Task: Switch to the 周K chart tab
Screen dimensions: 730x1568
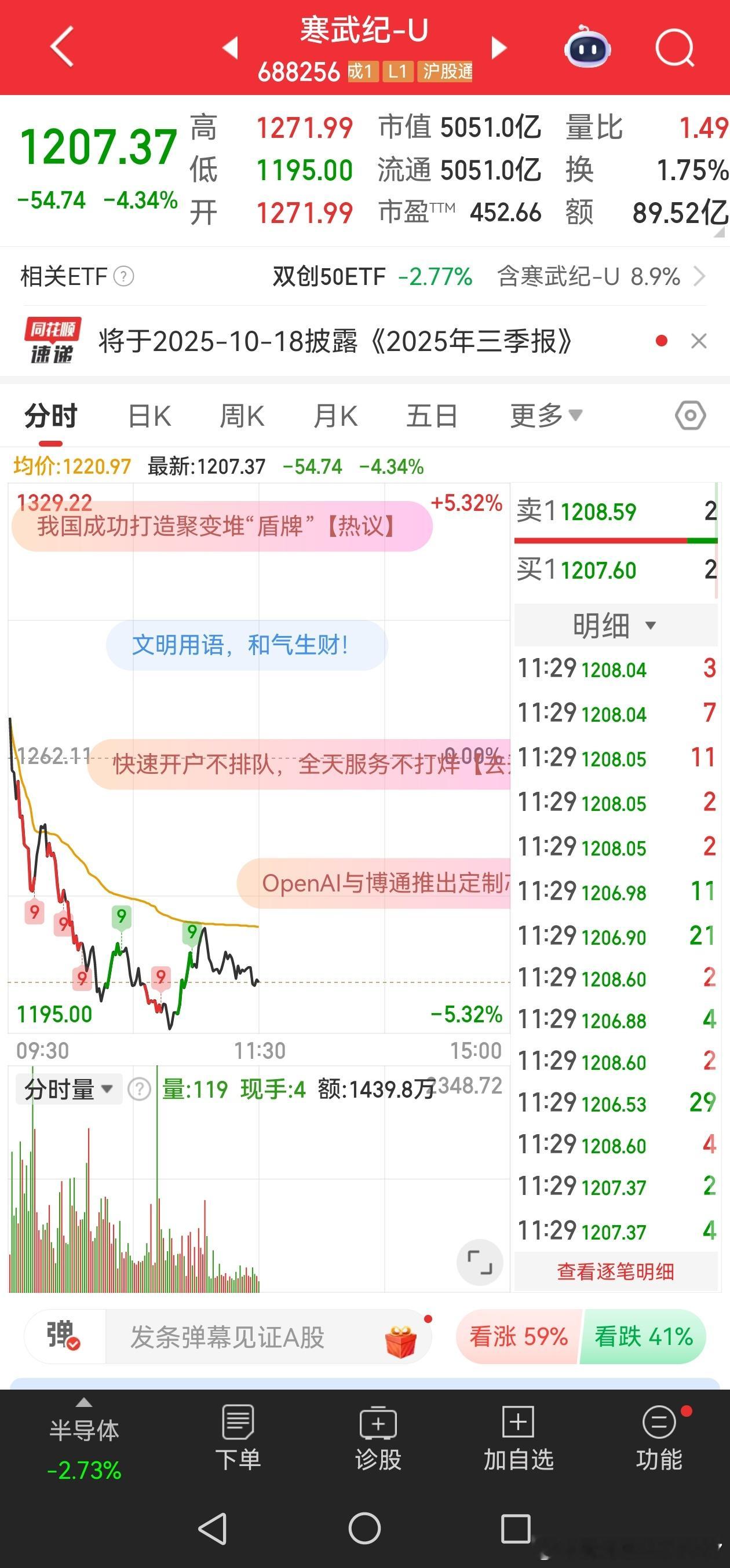Action: (x=242, y=416)
